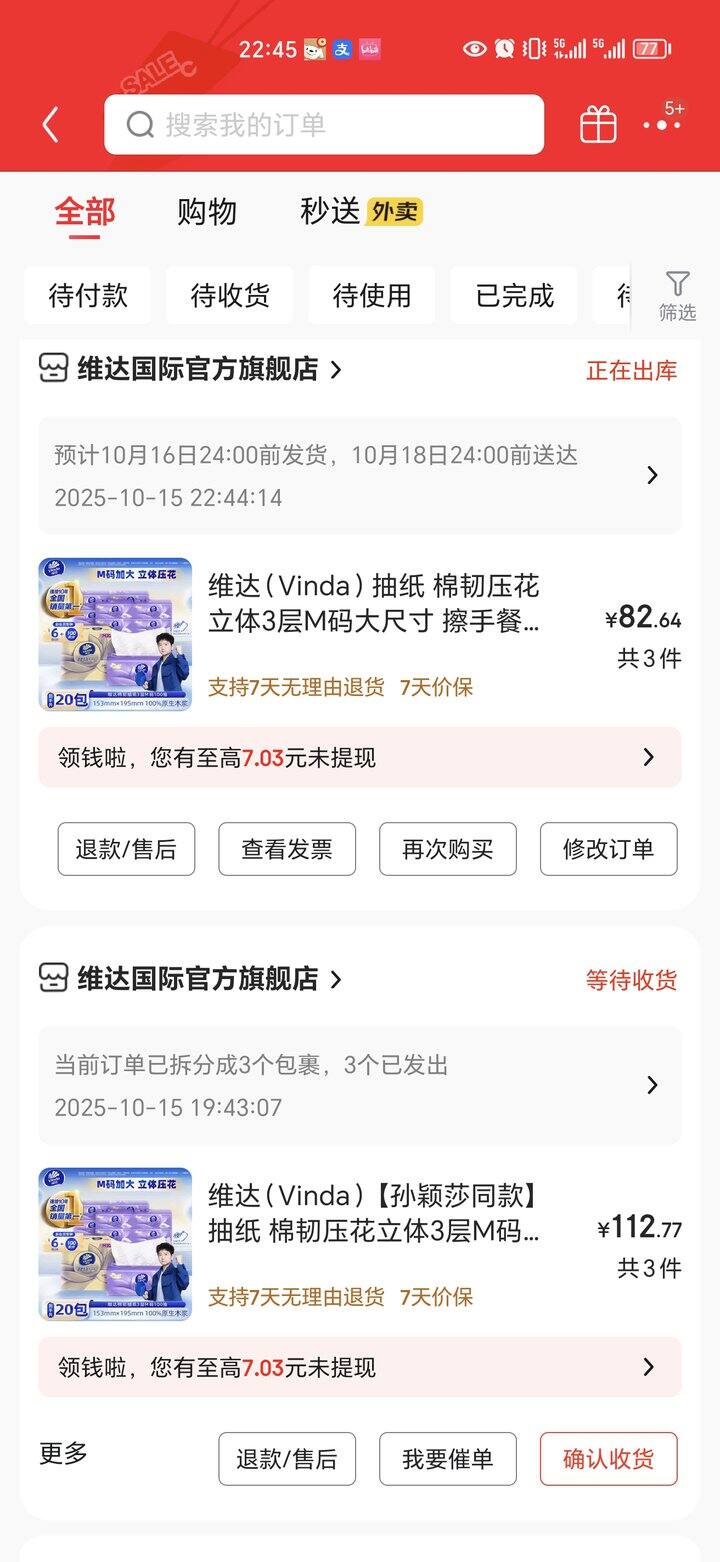
Task: Open the more options dots menu
Action: coord(662,123)
